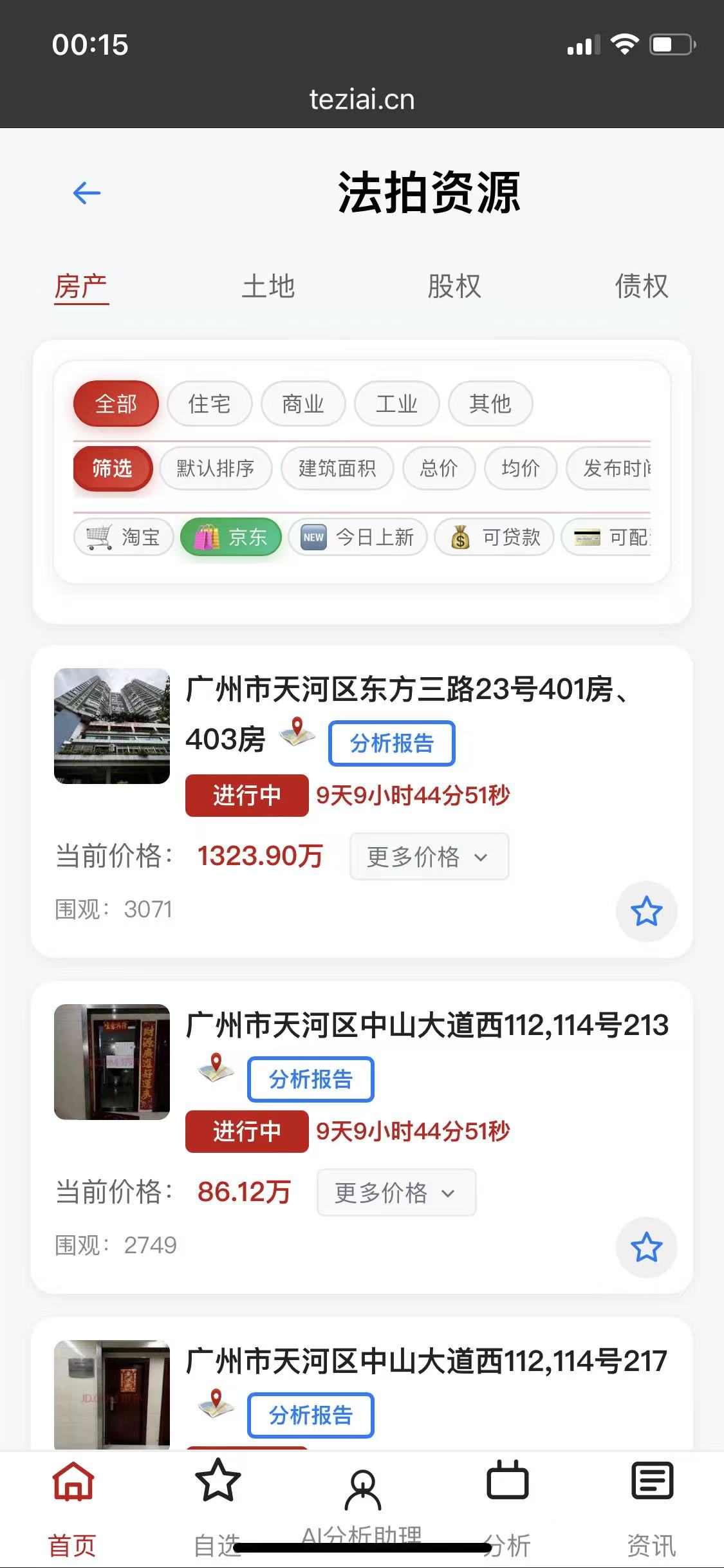724x1568 pixels.
Task: Expand 更多价格 for the 1323.90万 listing
Action: pyautogui.click(x=429, y=856)
